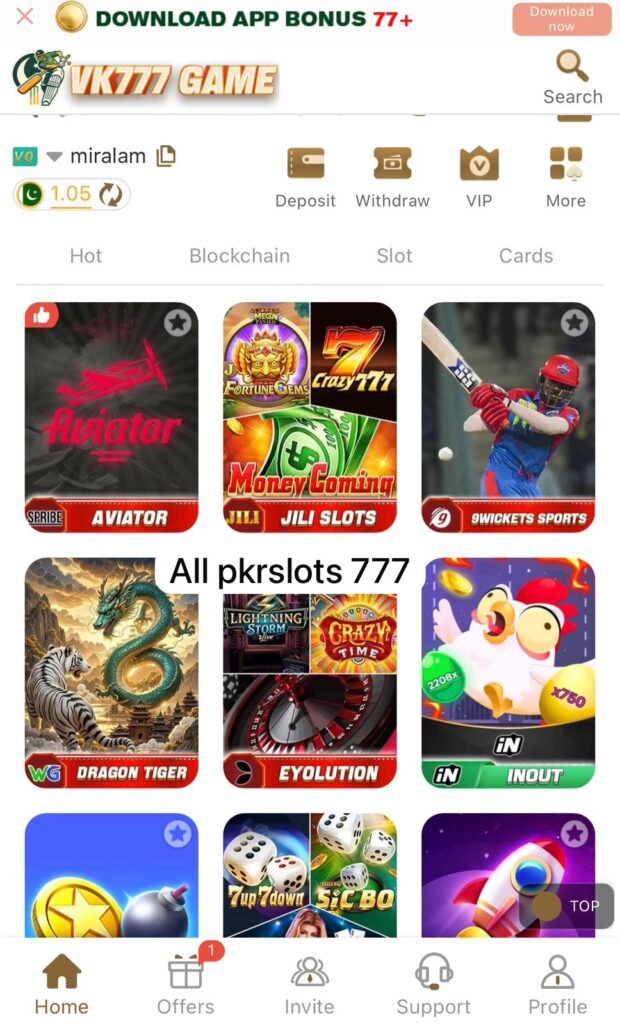Switch to the Blockchain category tab
This screenshot has height=1024, width=620.
tap(239, 256)
